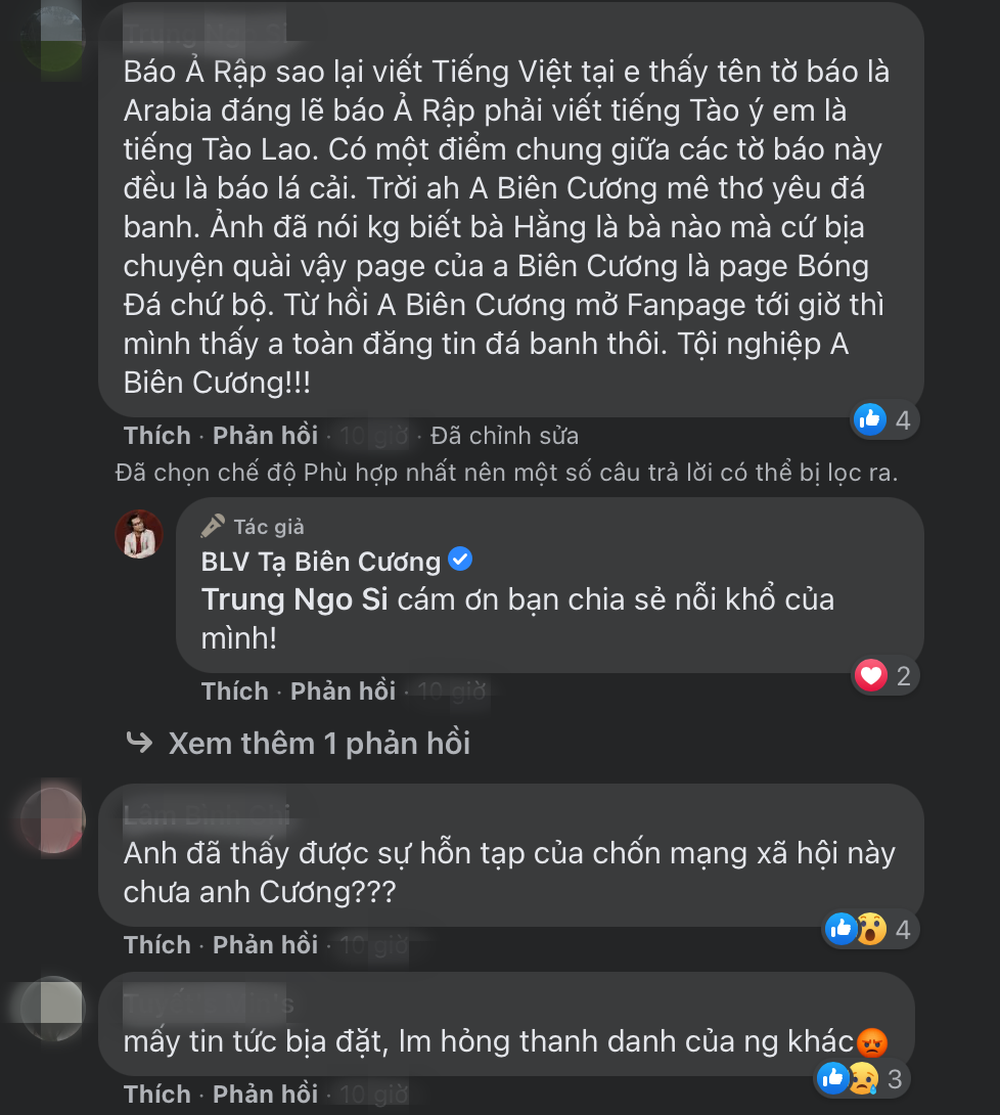View reactions on the sự hỗn tạp comment

click(868, 930)
